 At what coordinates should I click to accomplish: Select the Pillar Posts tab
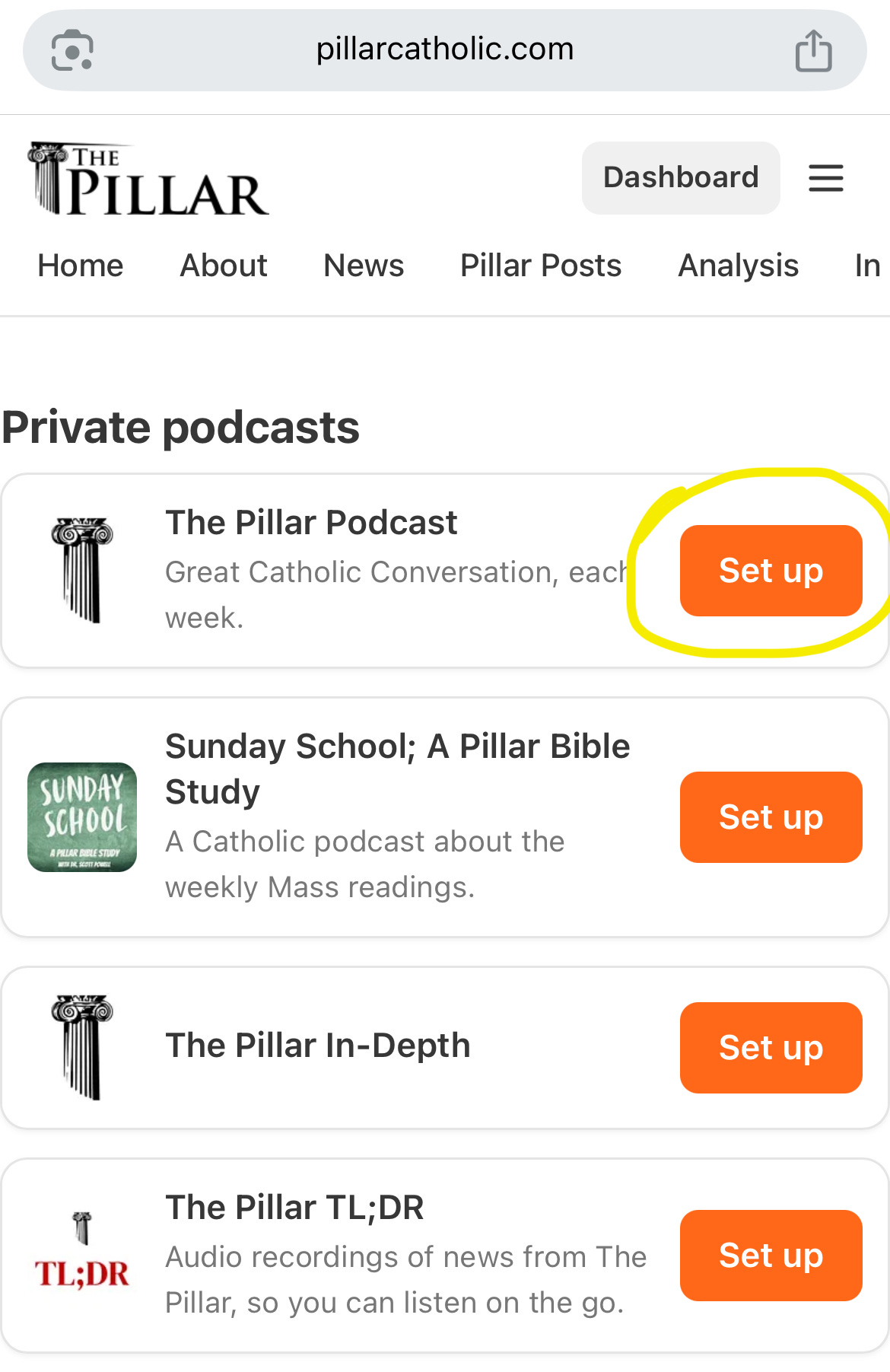pyautogui.click(x=541, y=266)
